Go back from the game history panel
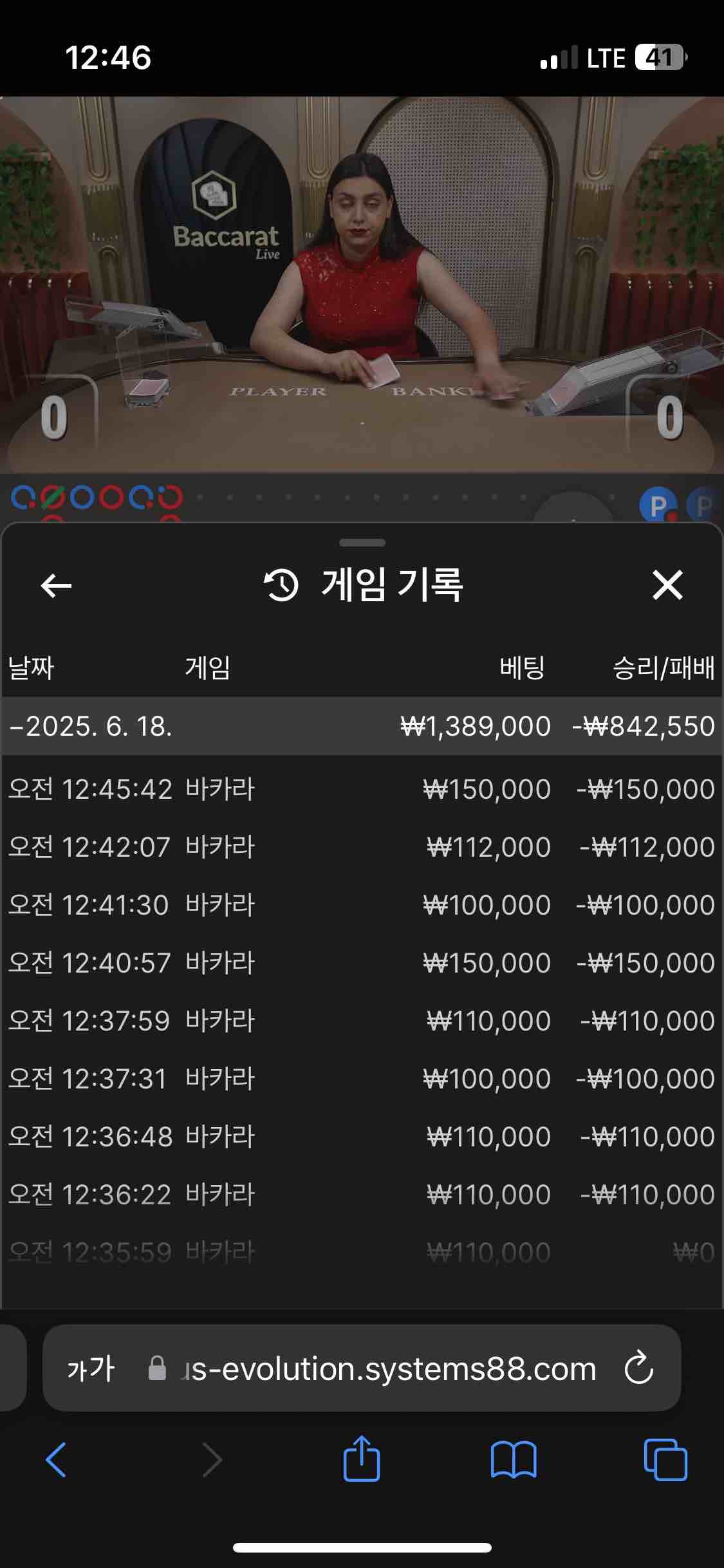724x1568 pixels. click(x=56, y=586)
